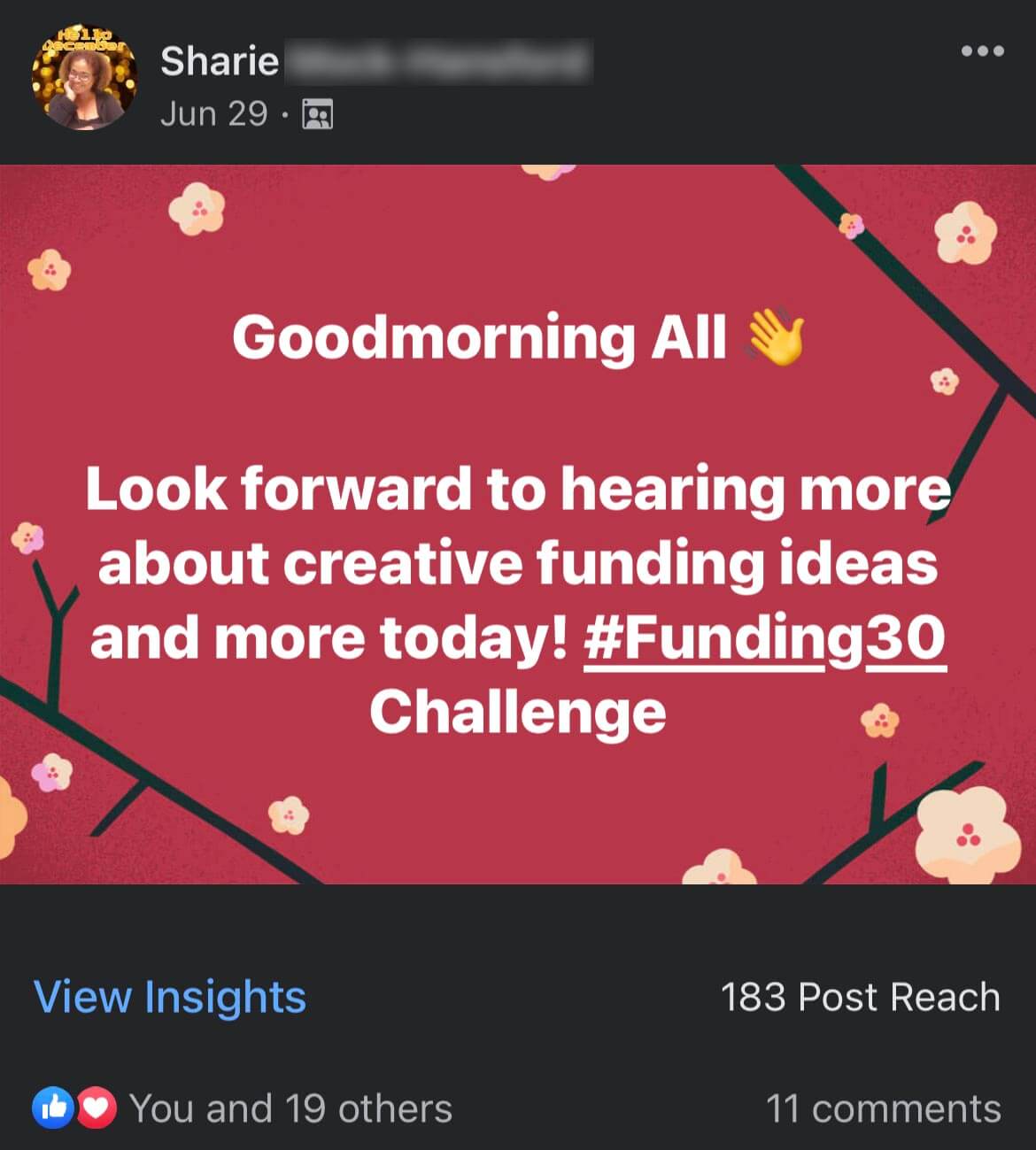Screen dimensions: 1036x1150
Task: View who reacted: You and 19 others
Action: click(290, 1108)
